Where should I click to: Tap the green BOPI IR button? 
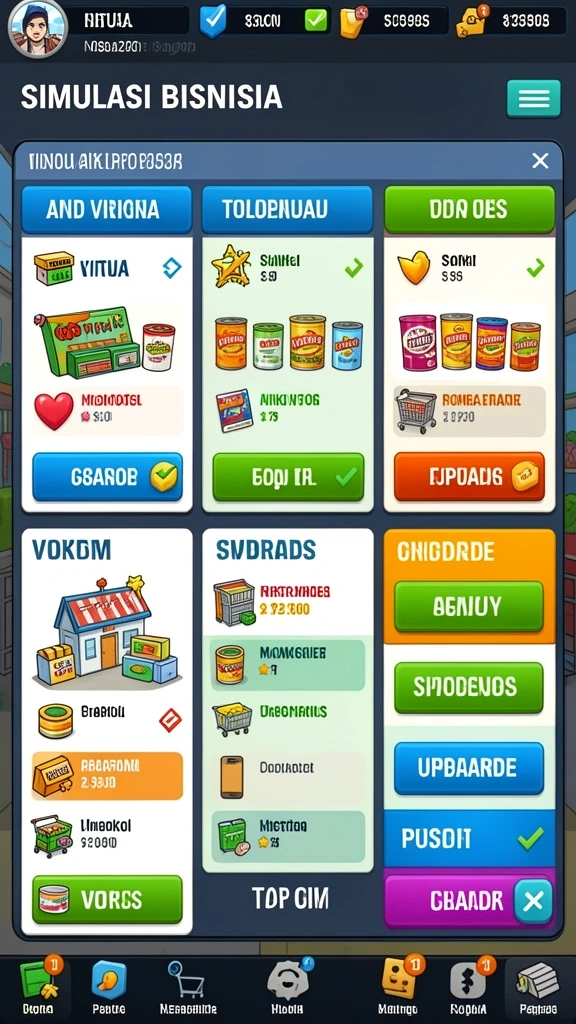(x=288, y=477)
